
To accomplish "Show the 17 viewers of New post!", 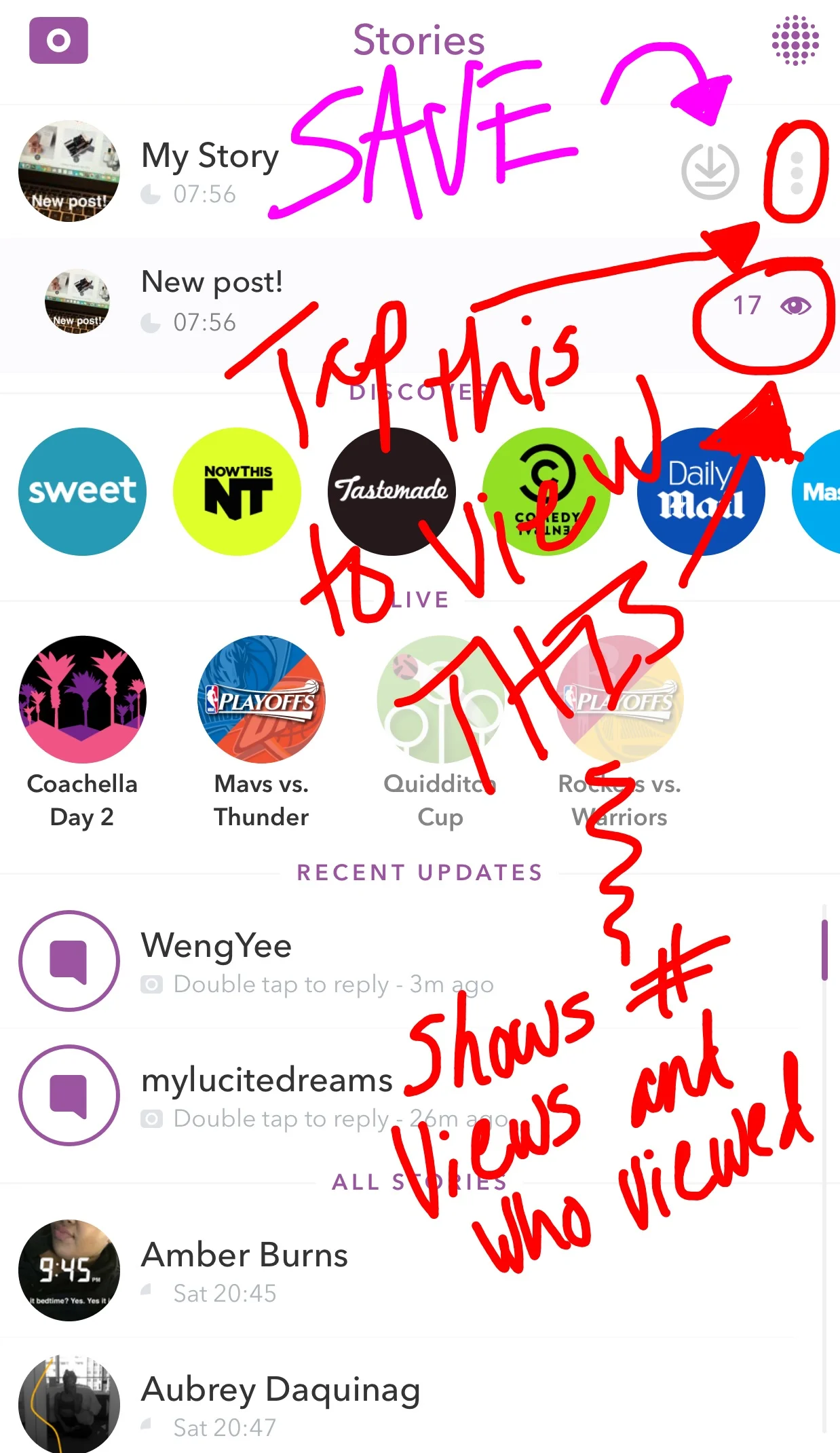I will 772,306.
